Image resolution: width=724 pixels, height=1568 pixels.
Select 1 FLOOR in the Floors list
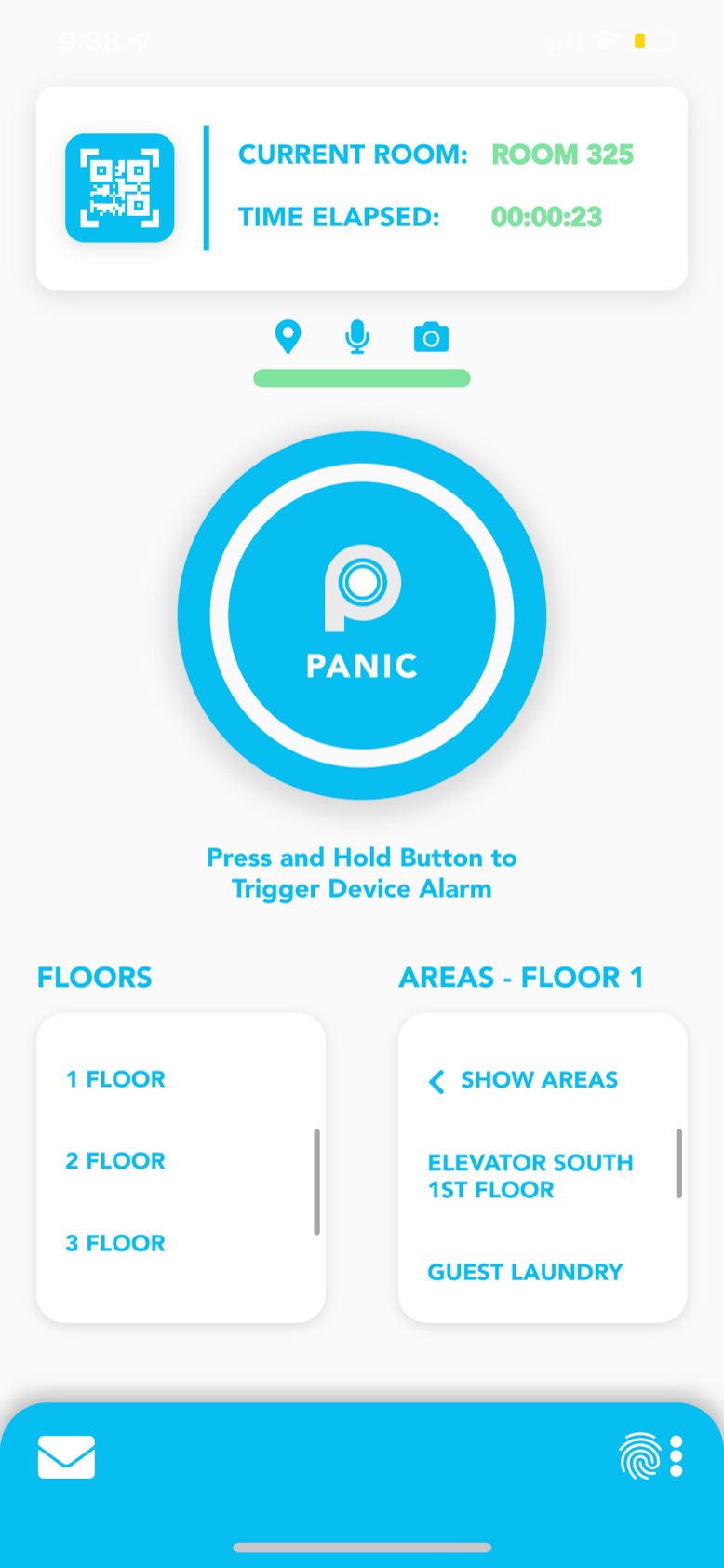pos(115,1079)
